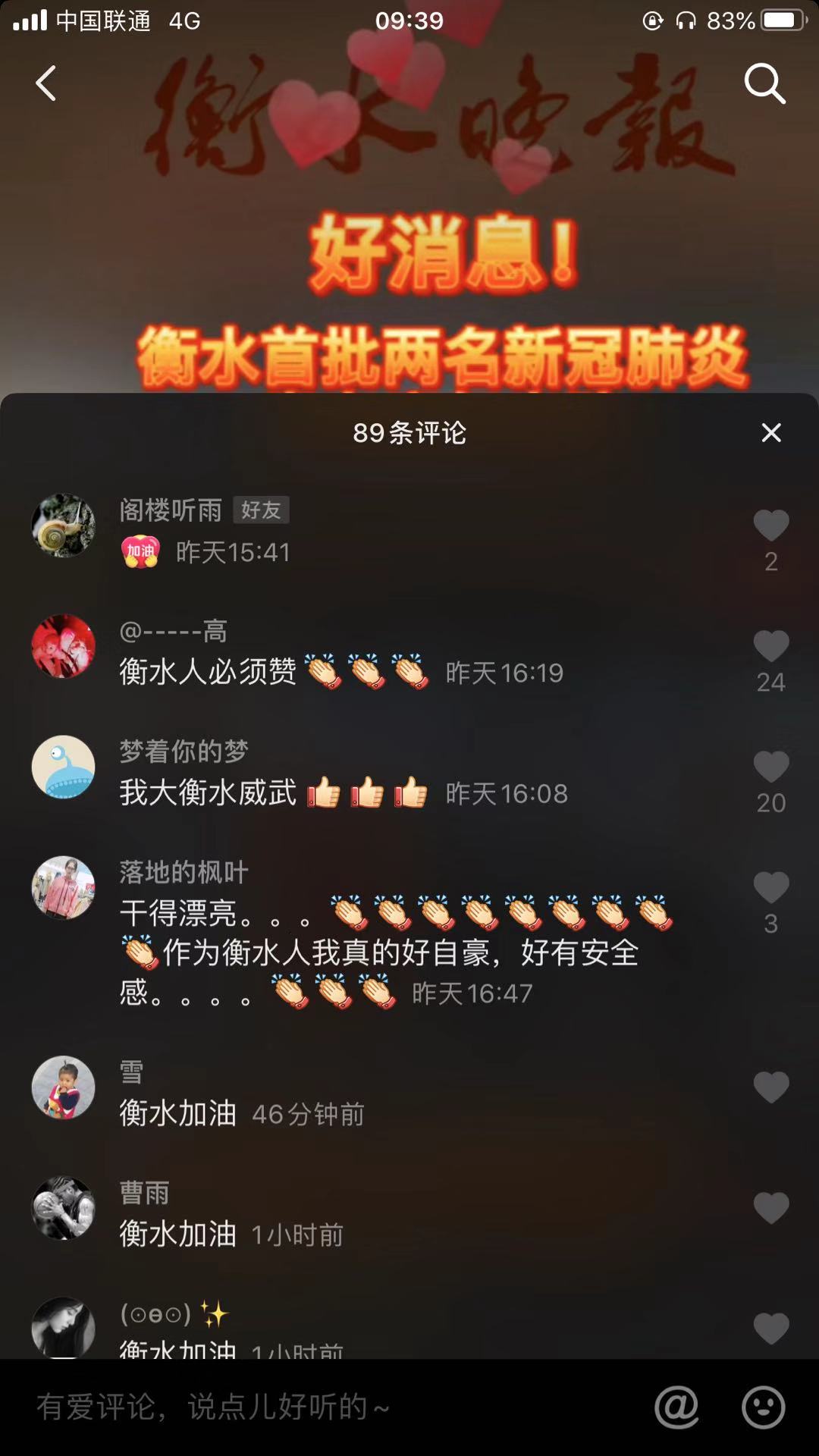
Task: Like the comment from 落地的枫叶
Action: pyautogui.click(x=770, y=887)
